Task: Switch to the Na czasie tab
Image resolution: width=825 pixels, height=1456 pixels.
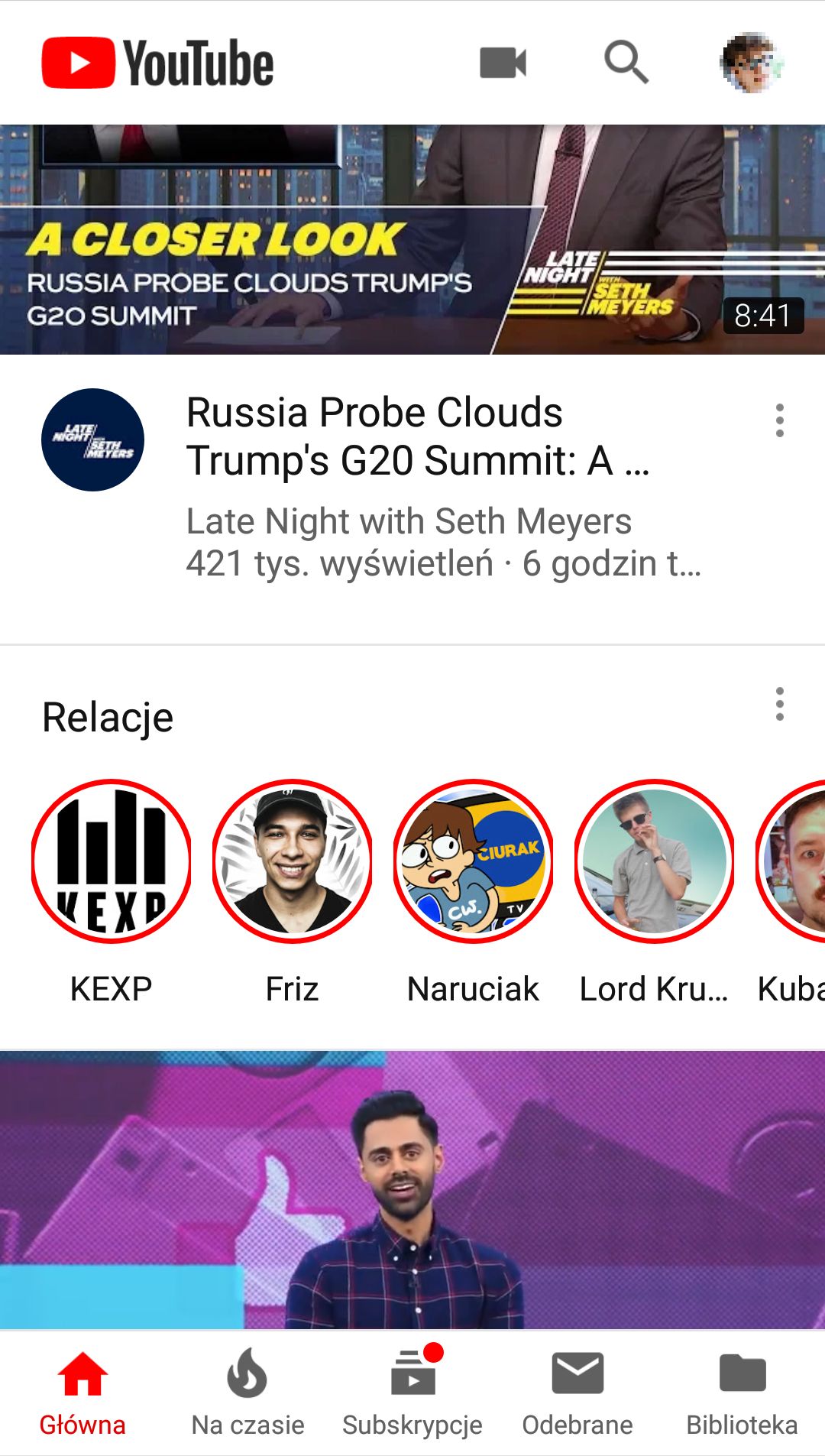Action: [247, 1393]
